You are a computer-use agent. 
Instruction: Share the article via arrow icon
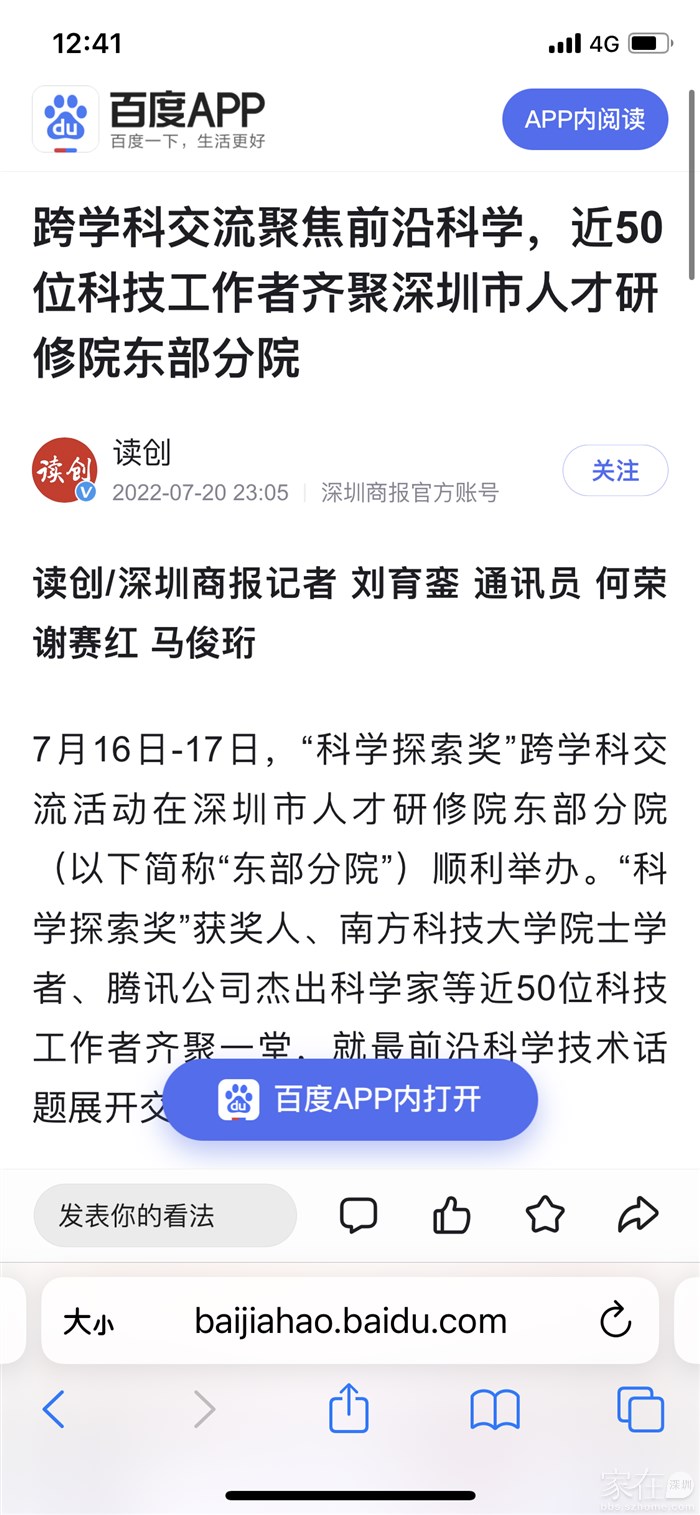coord(638,1215)
